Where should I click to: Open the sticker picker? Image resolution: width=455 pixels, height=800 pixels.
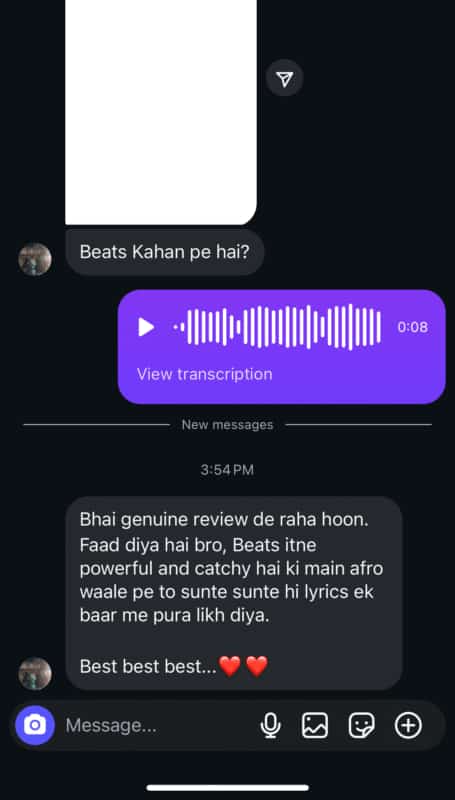[x=361, y=725]
